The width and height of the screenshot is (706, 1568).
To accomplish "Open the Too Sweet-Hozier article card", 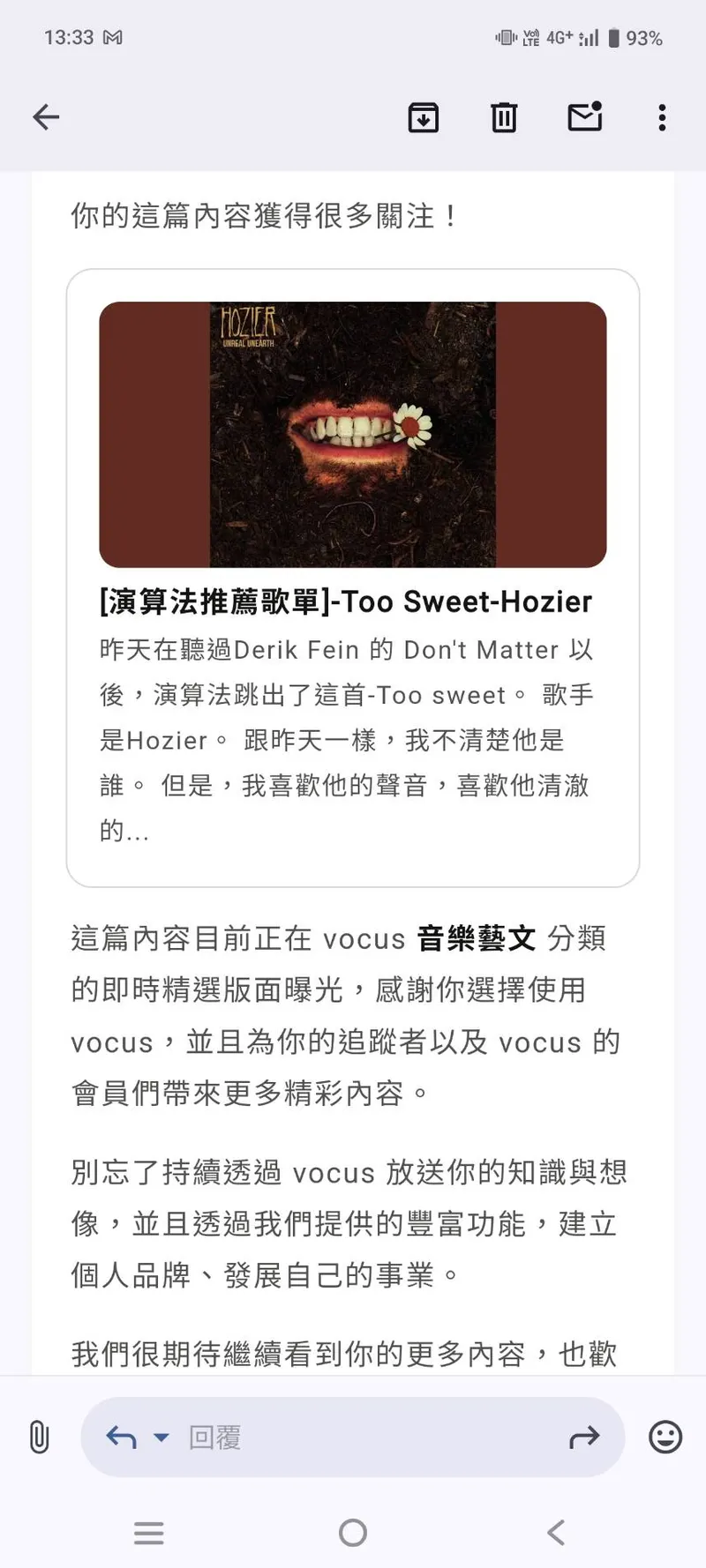I will pyautogui.click(x=352, y=578).
